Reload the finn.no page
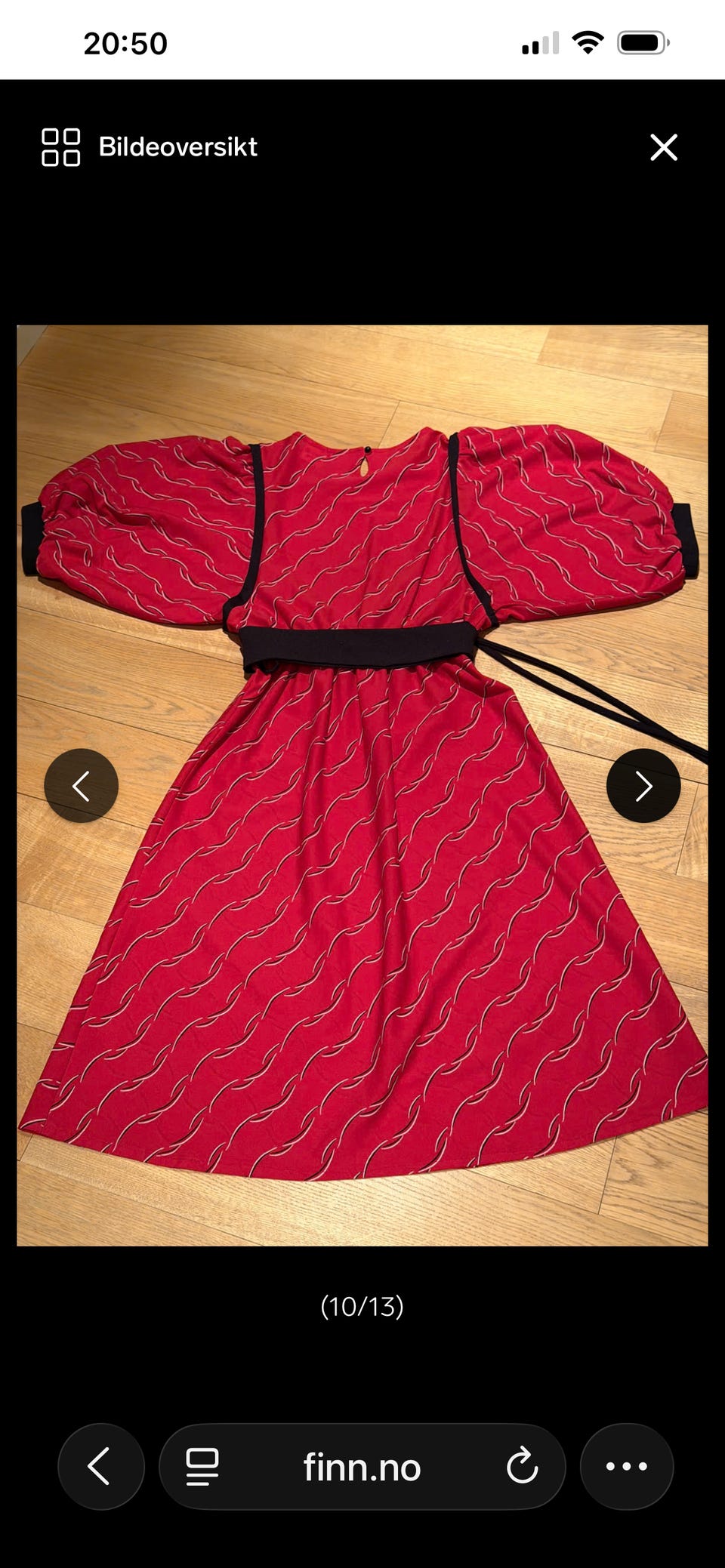 [x=523, y=1467]
